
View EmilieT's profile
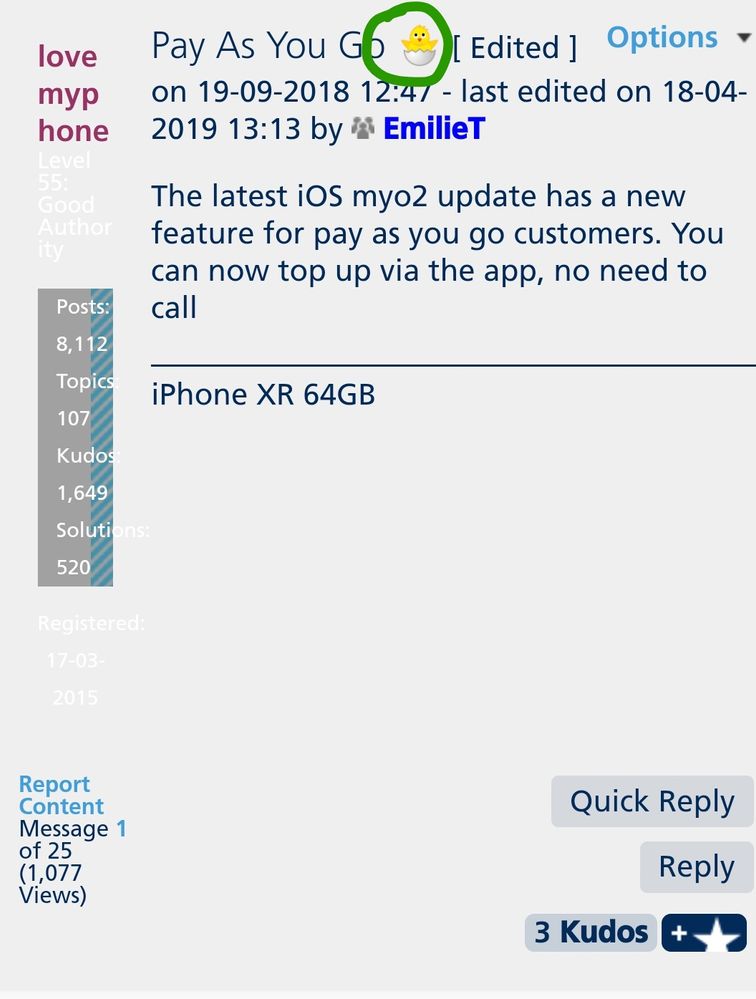pos(434,129)
